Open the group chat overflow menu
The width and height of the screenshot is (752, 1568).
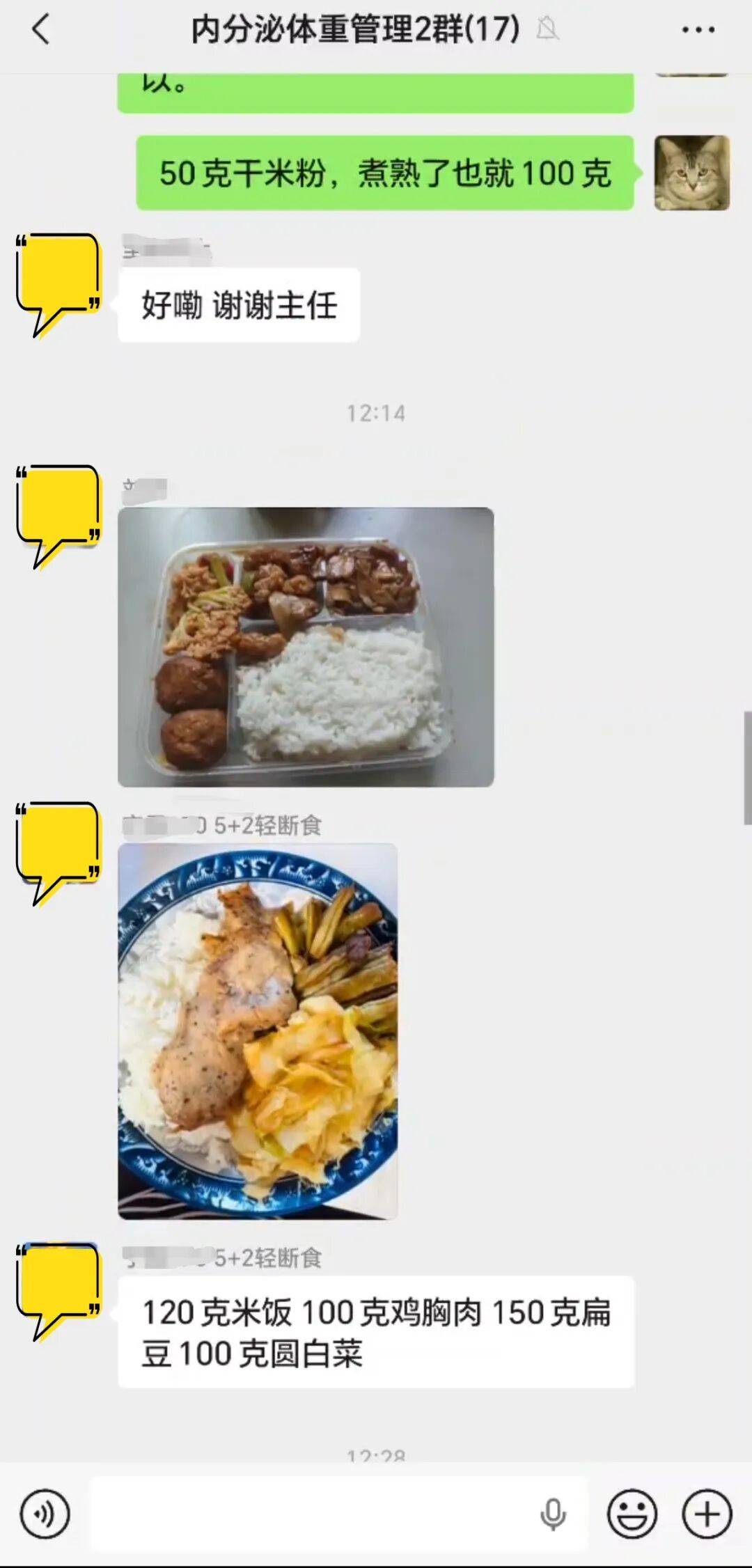click(x=697, y=31)
